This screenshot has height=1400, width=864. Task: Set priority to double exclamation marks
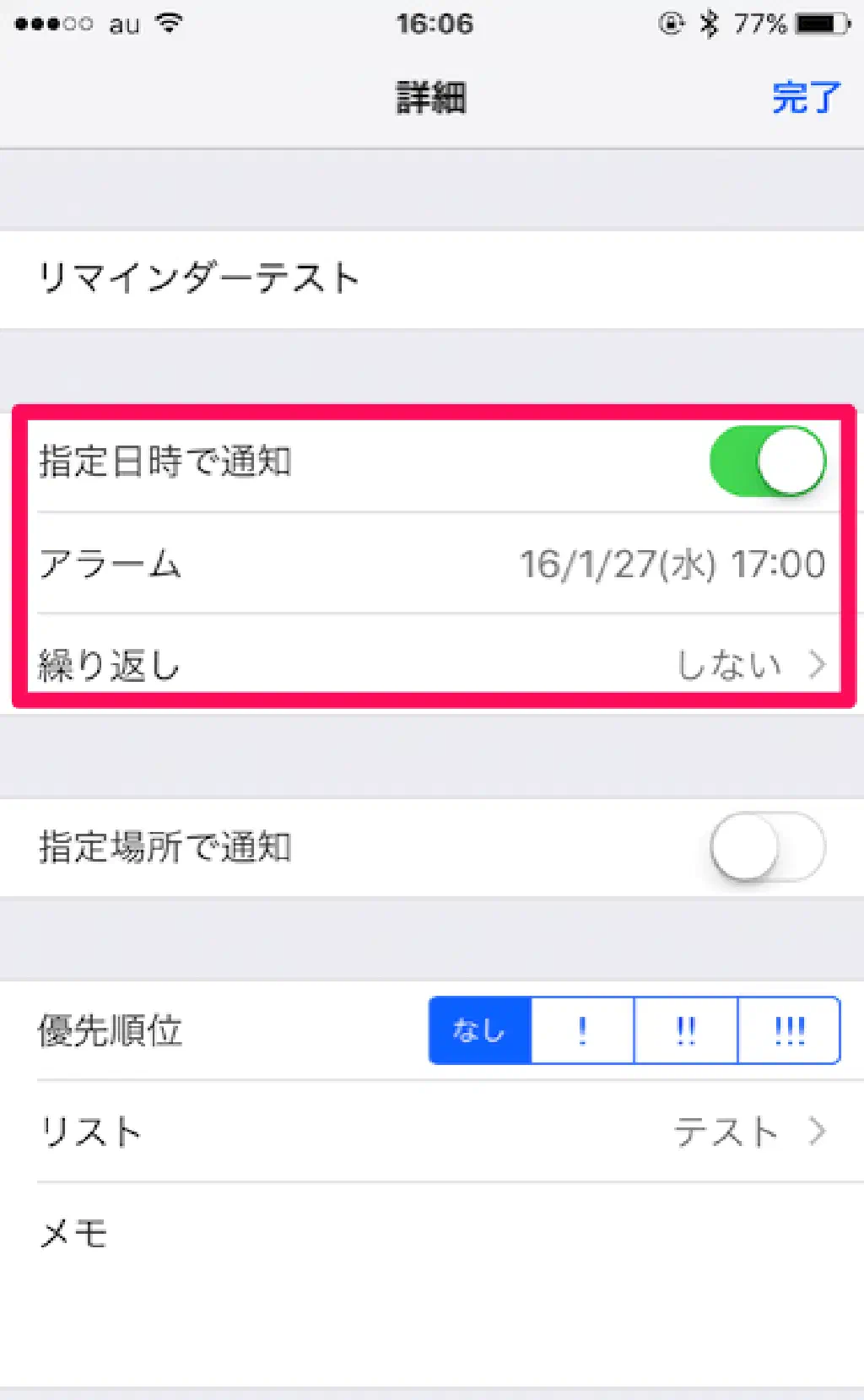pos(685,1030)
